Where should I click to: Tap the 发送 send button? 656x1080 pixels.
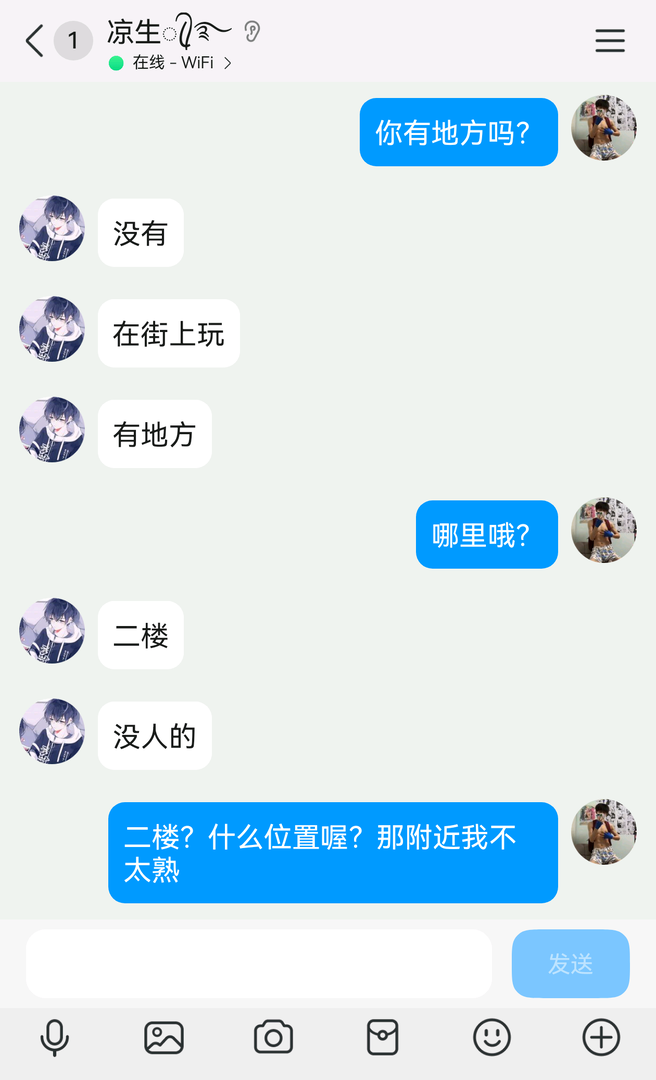point(570,964)
